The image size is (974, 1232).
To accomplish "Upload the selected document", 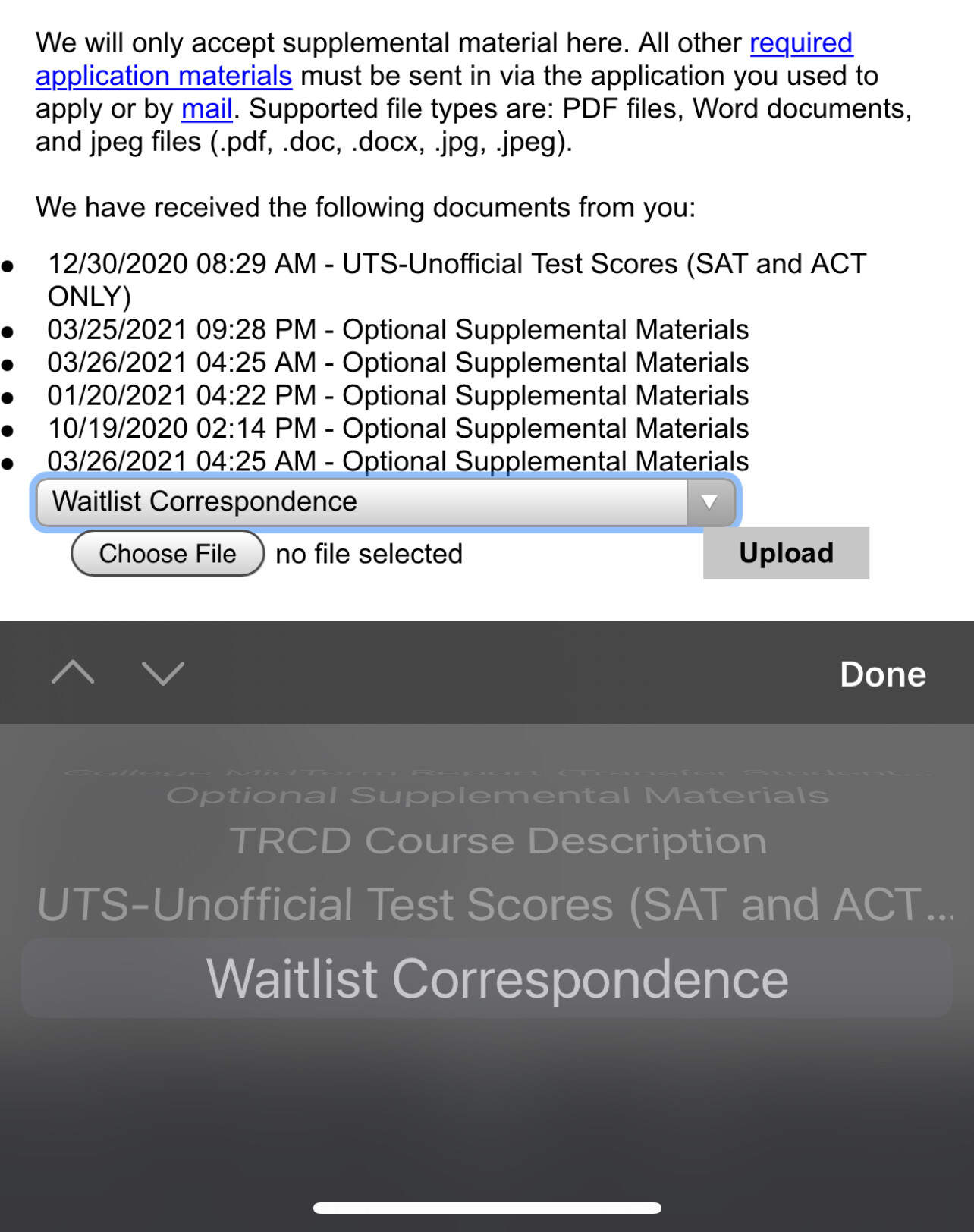I will click(x=786, y=553).
